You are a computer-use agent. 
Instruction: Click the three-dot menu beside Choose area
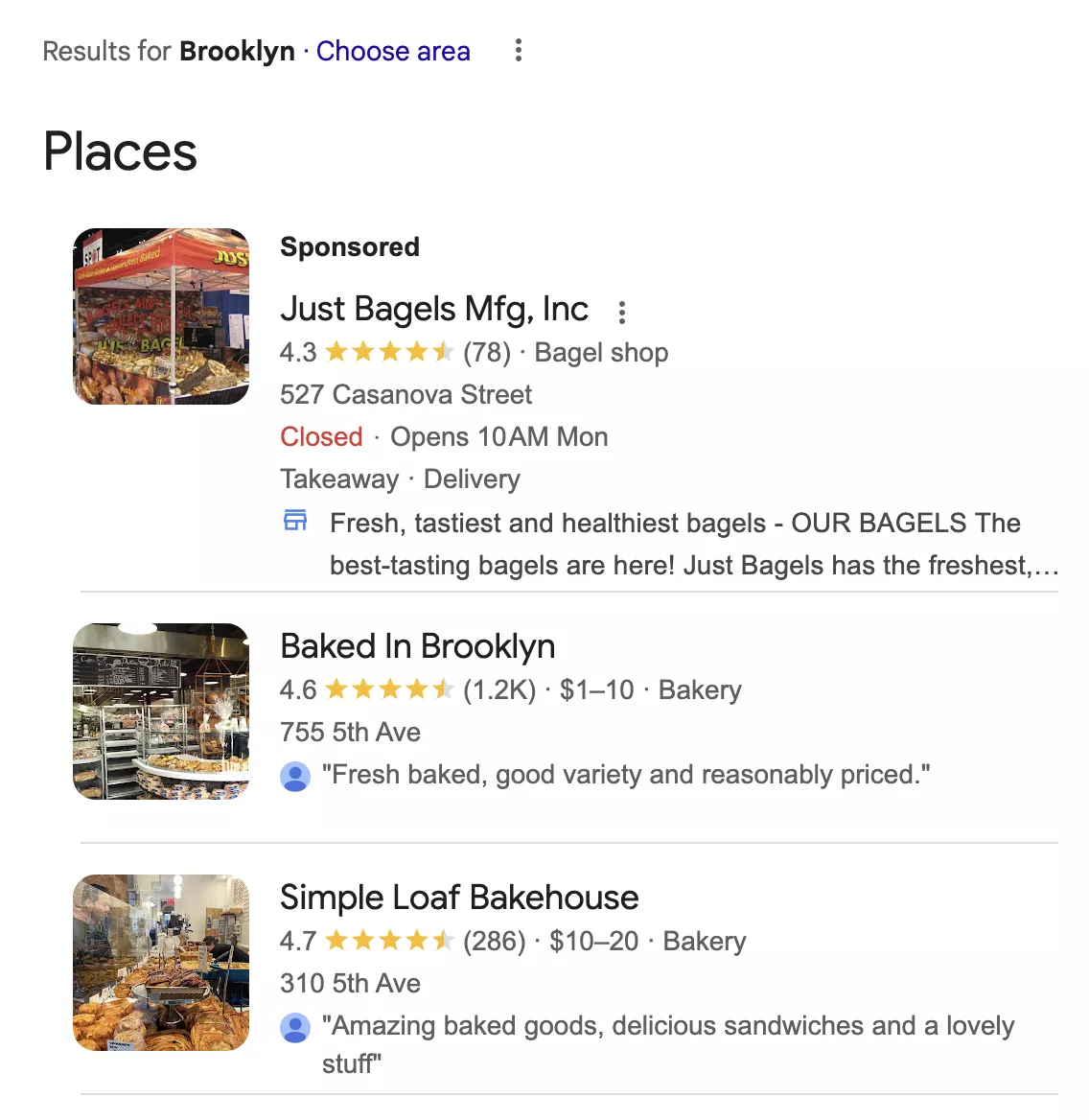coord(518,50)
